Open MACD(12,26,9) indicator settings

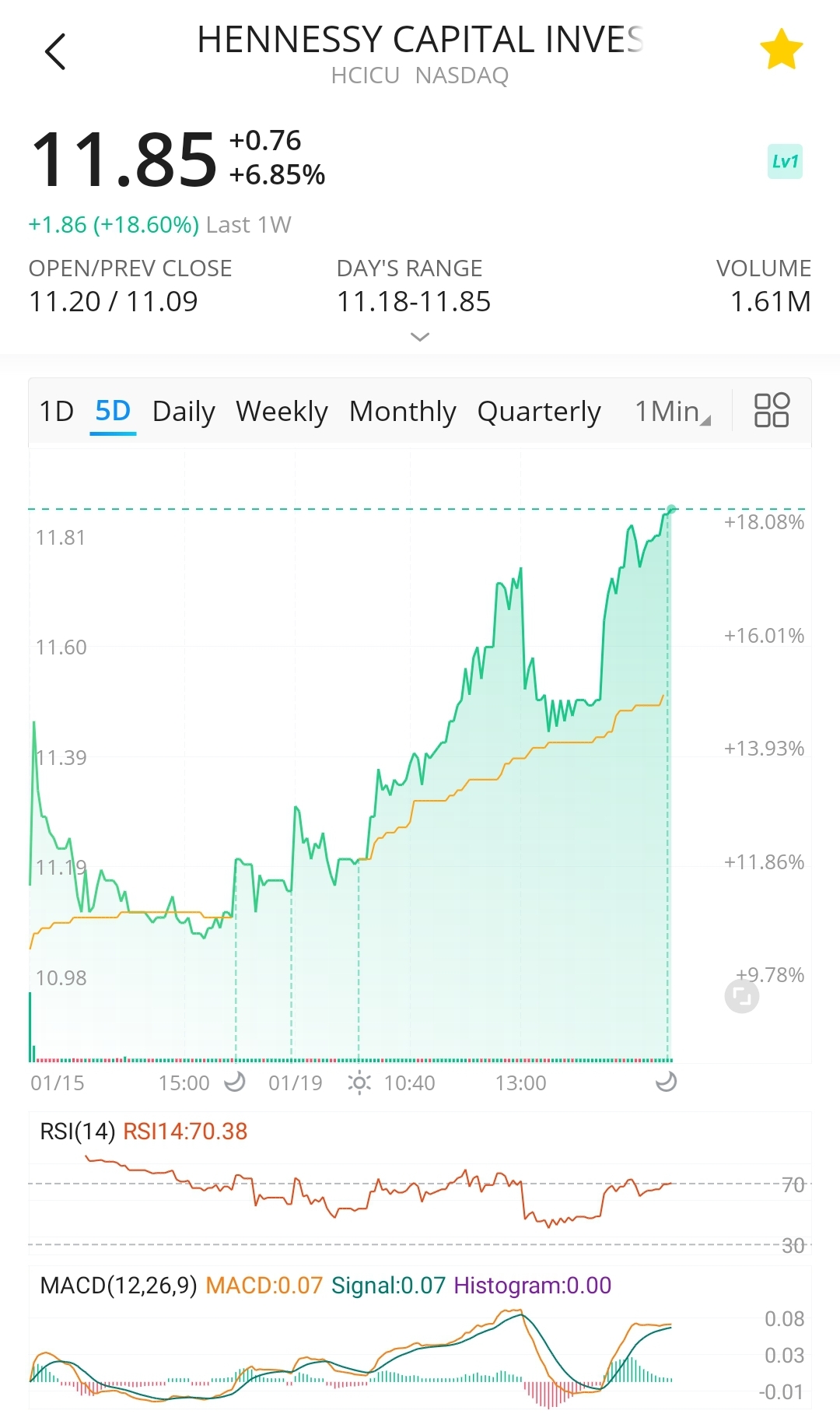coord(118,1285)
